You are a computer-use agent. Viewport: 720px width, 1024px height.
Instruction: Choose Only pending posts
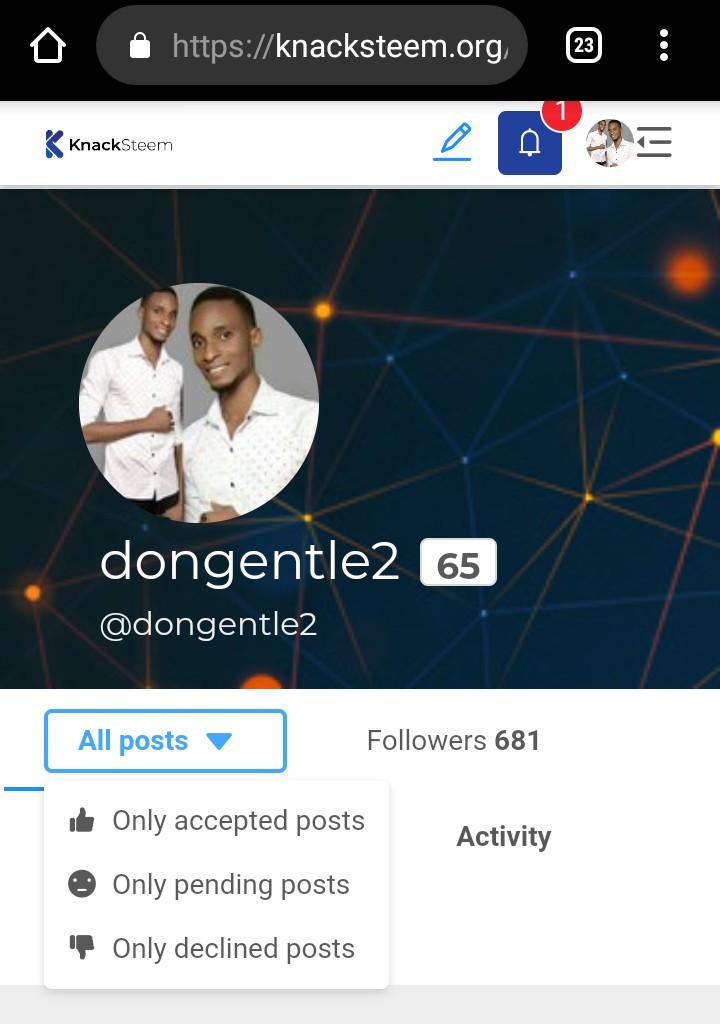coord(216,884)
